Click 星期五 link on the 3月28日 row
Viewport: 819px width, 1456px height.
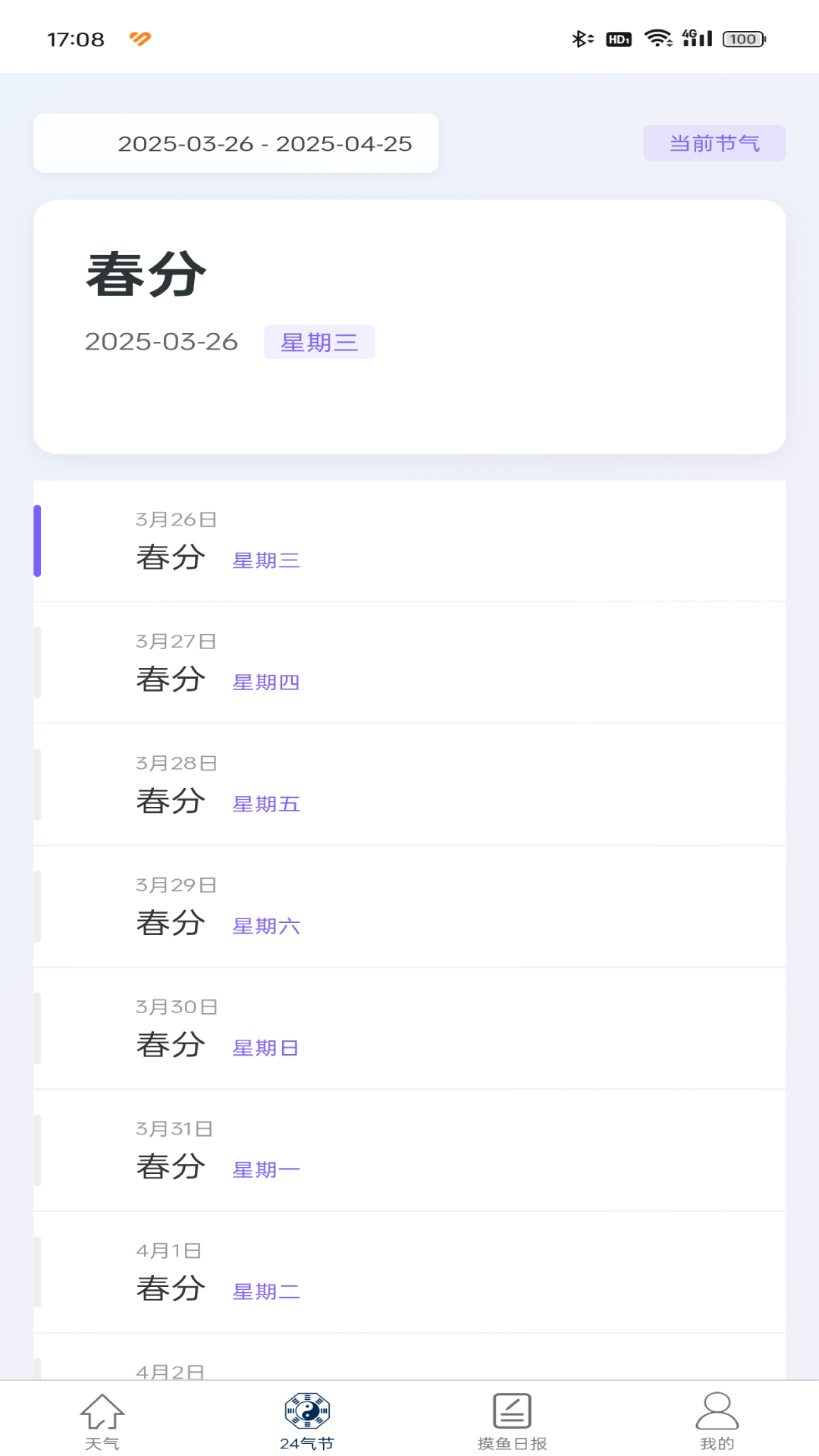[x=266, y=803]
